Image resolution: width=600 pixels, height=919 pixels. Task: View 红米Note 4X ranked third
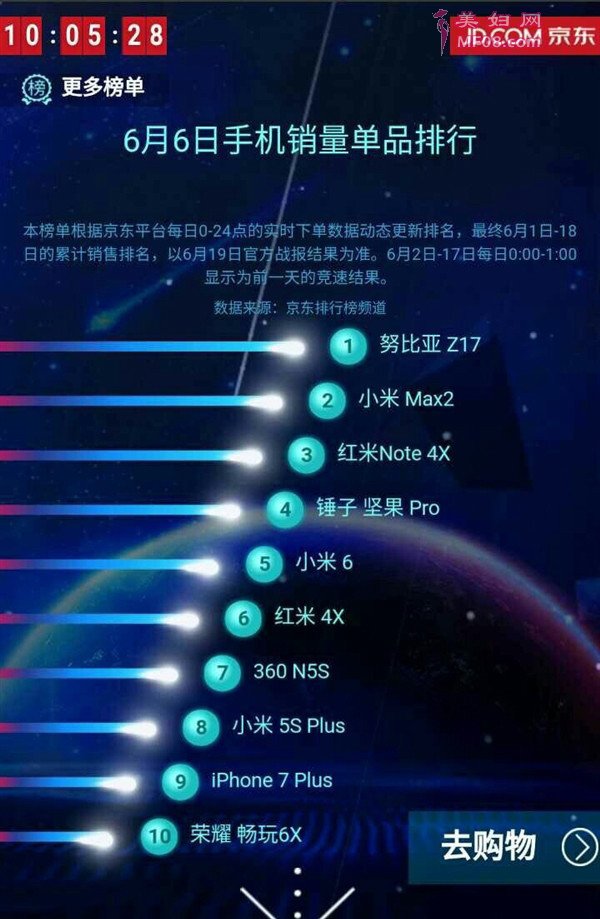(395, 454)
